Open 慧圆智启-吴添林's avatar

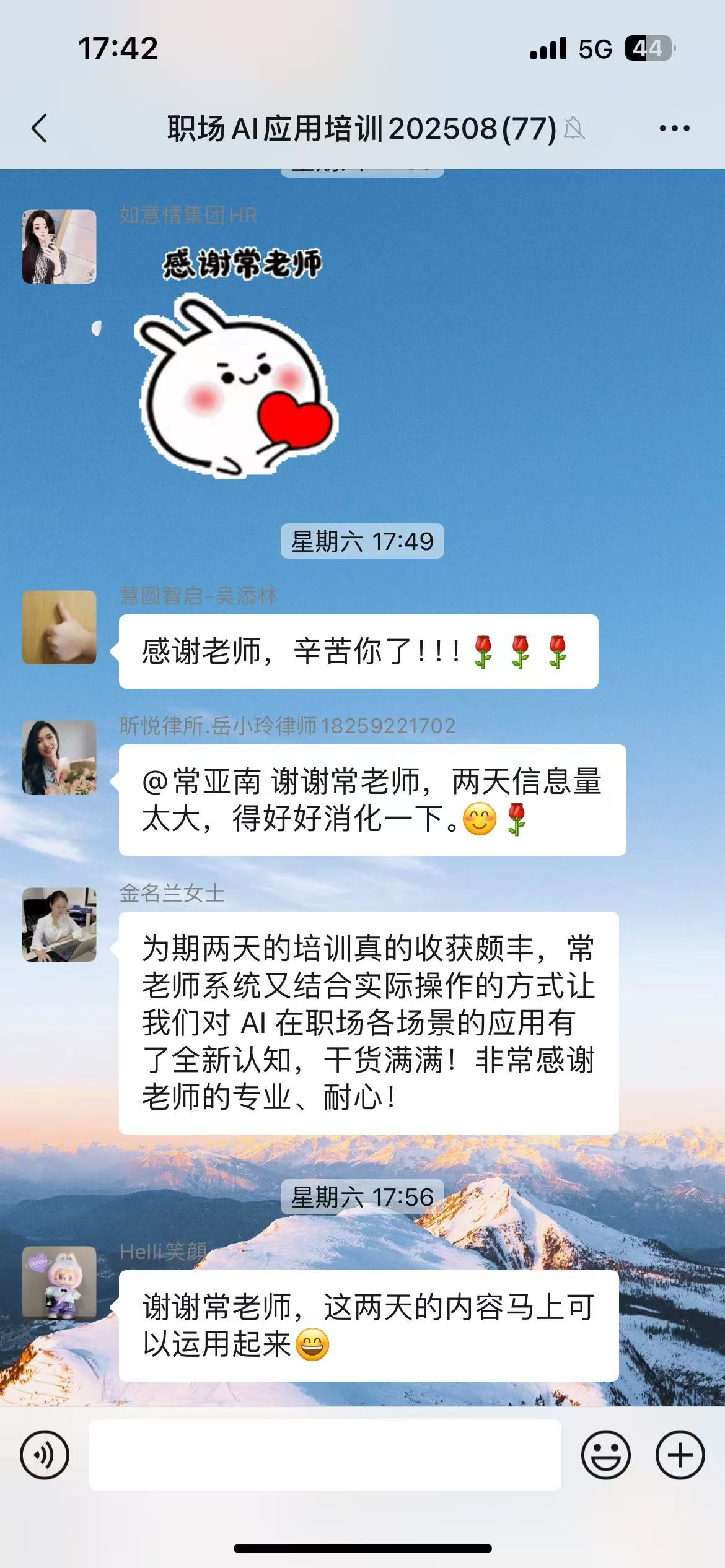[x=59, y=627]
